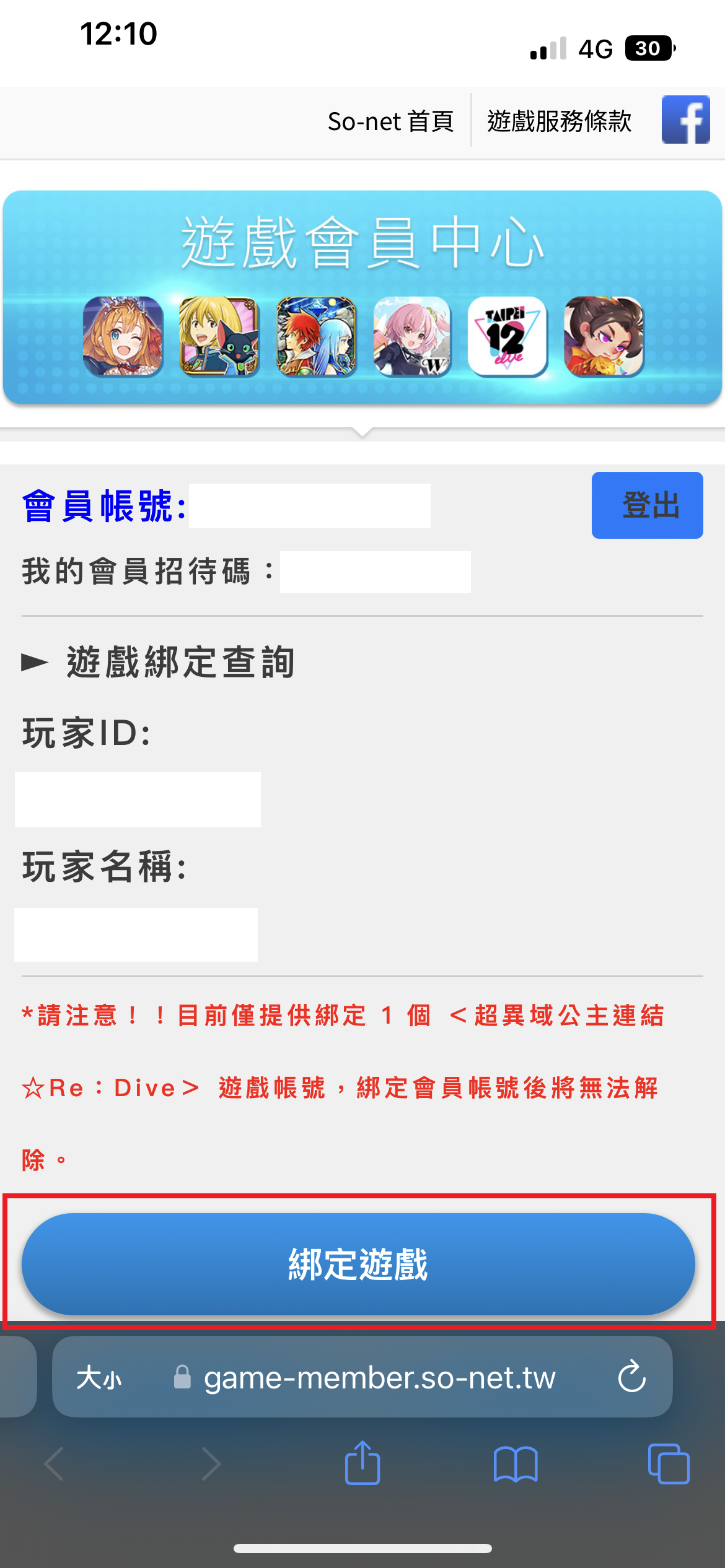The width and height of the screenshot is (725, 1568).
Task: Tap the 登出 logout button
Action: click(647, 505)
